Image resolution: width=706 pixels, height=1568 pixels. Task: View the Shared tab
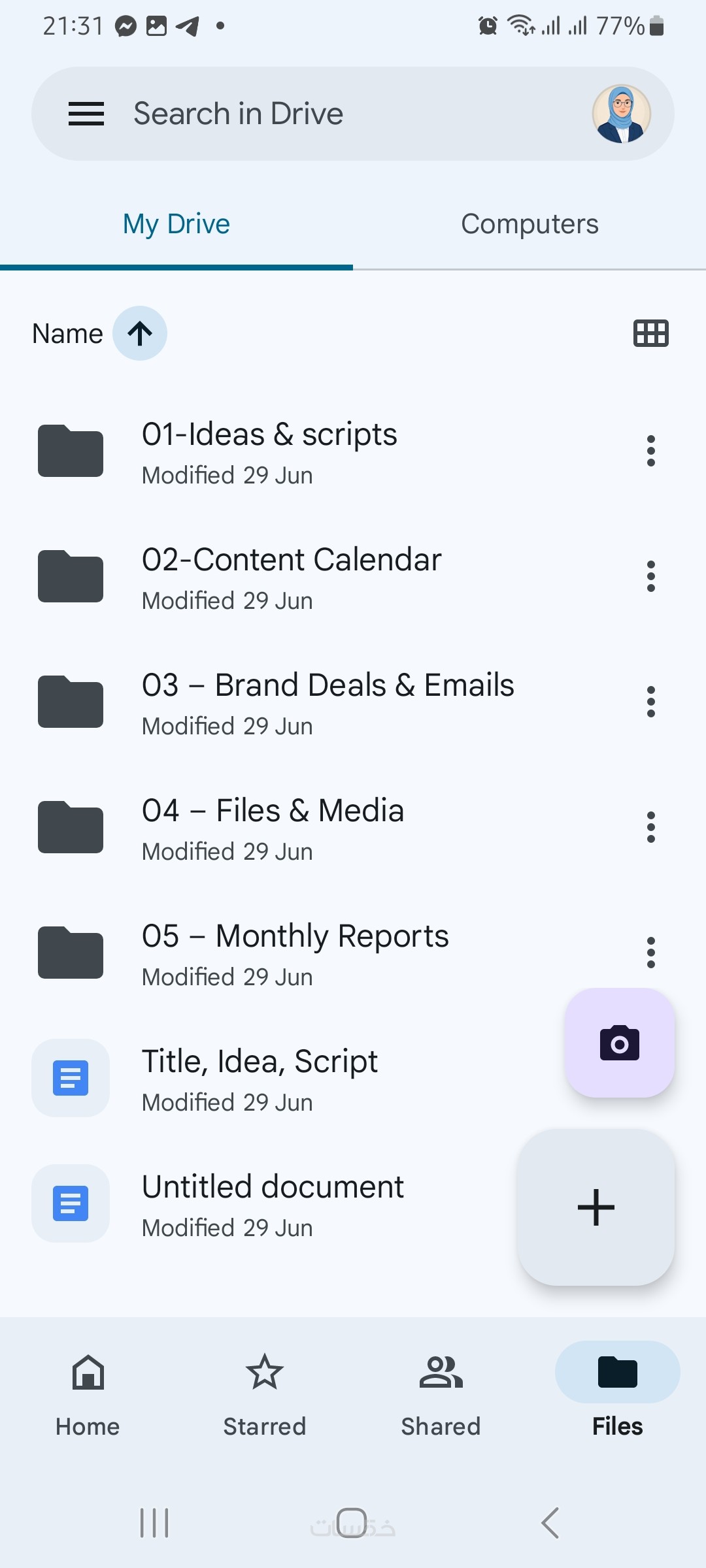click(x=441, y=1388)
